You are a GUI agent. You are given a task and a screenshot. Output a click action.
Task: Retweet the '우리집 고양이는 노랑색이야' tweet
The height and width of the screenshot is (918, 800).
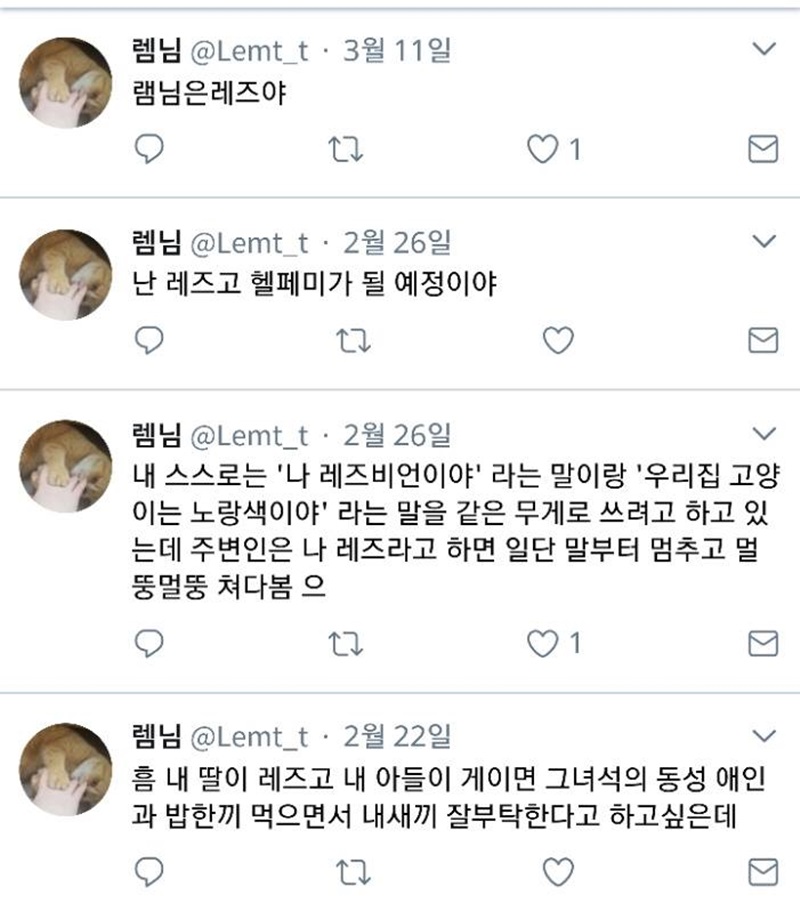pyautogui.click(x=349, y=643)
